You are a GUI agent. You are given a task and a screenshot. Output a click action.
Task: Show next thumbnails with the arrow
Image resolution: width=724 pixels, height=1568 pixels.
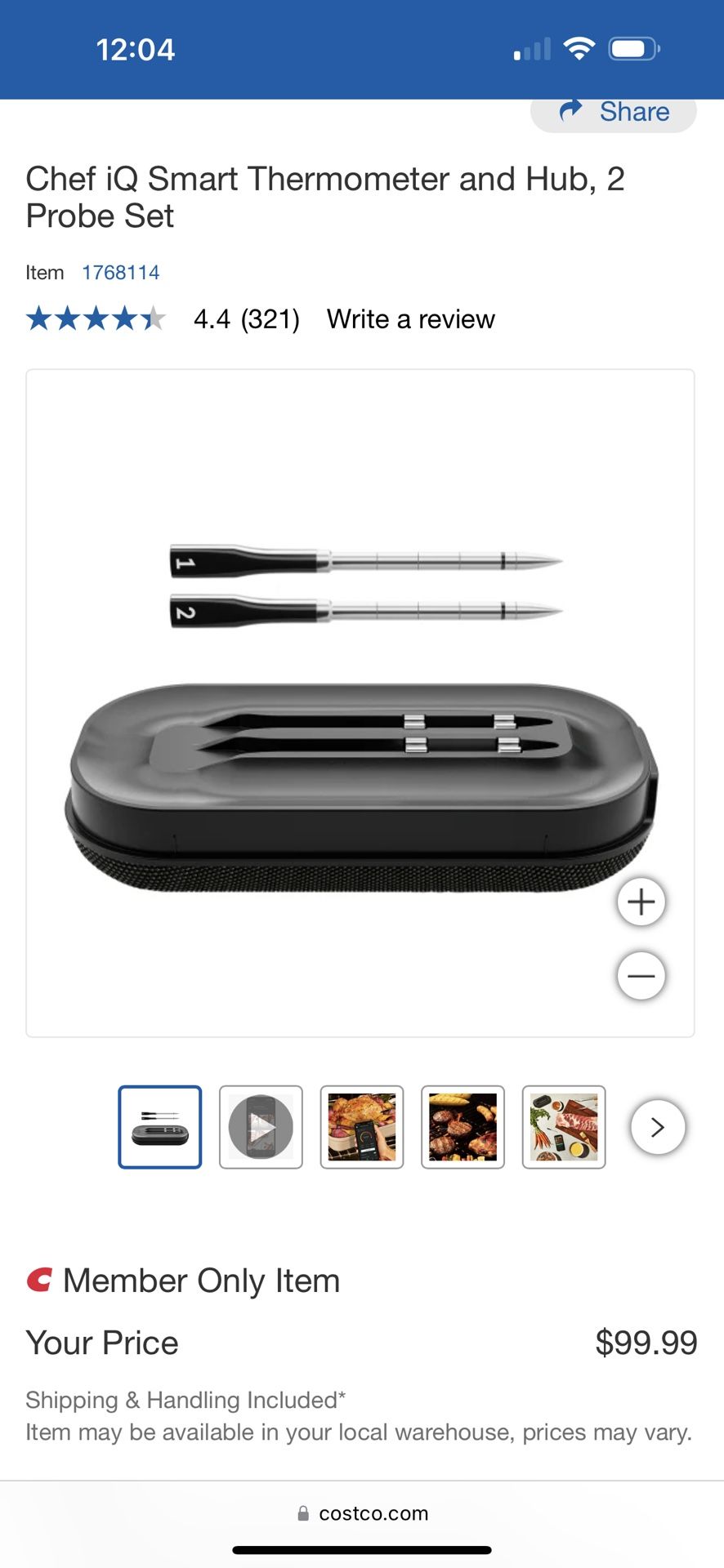tap(658, 1127)
